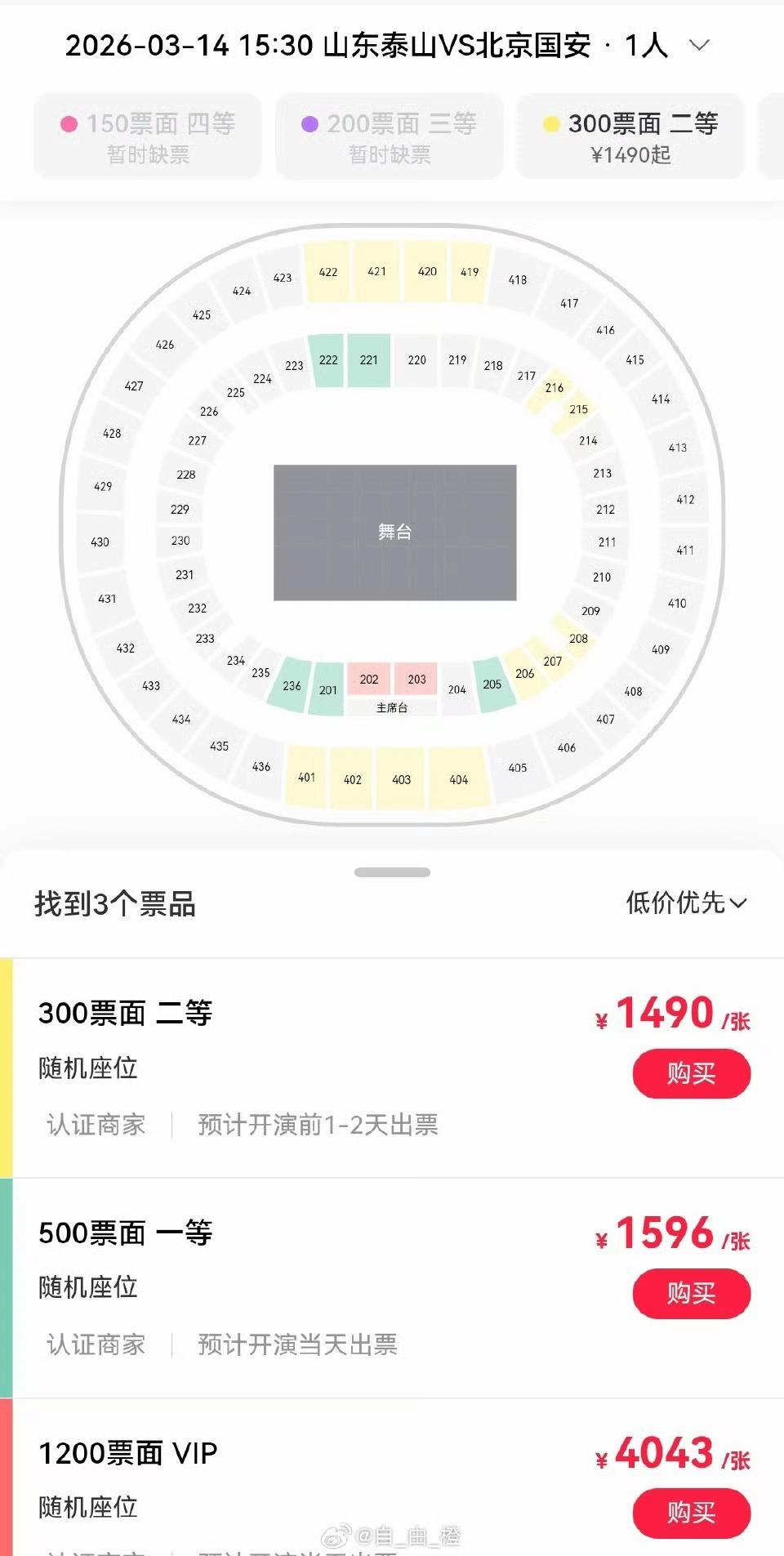Image resolution: width=784 pixels, height=1556 pixels.
Task: Open the 低价优先 sort dropdown
Action: [686, 903]
